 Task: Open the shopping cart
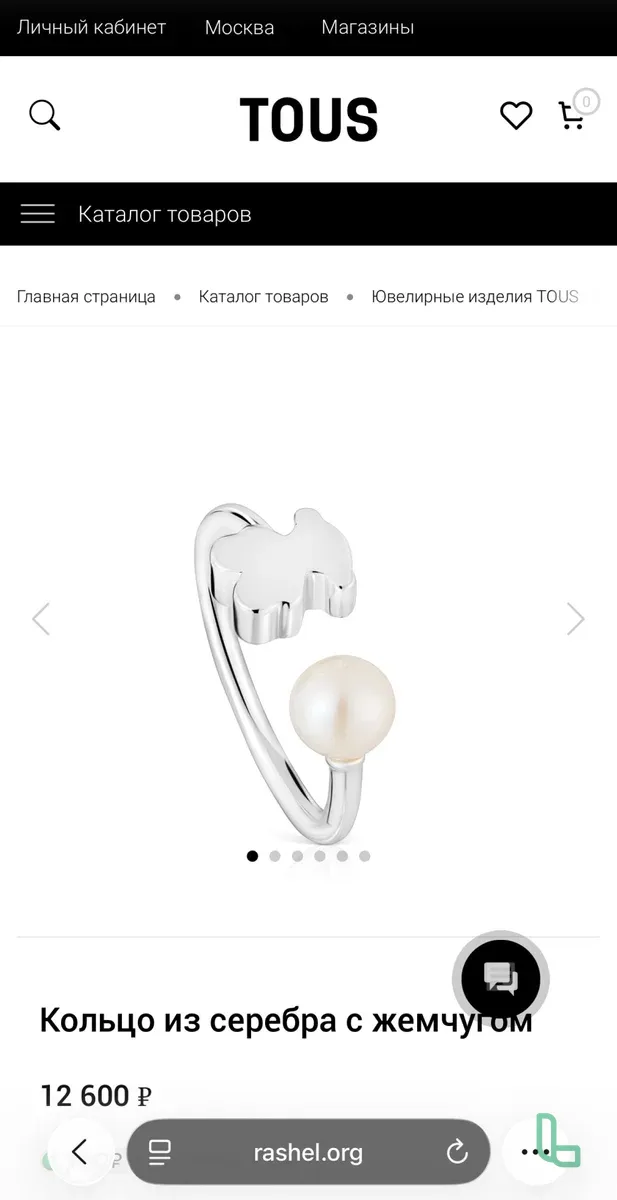[572, 116]
